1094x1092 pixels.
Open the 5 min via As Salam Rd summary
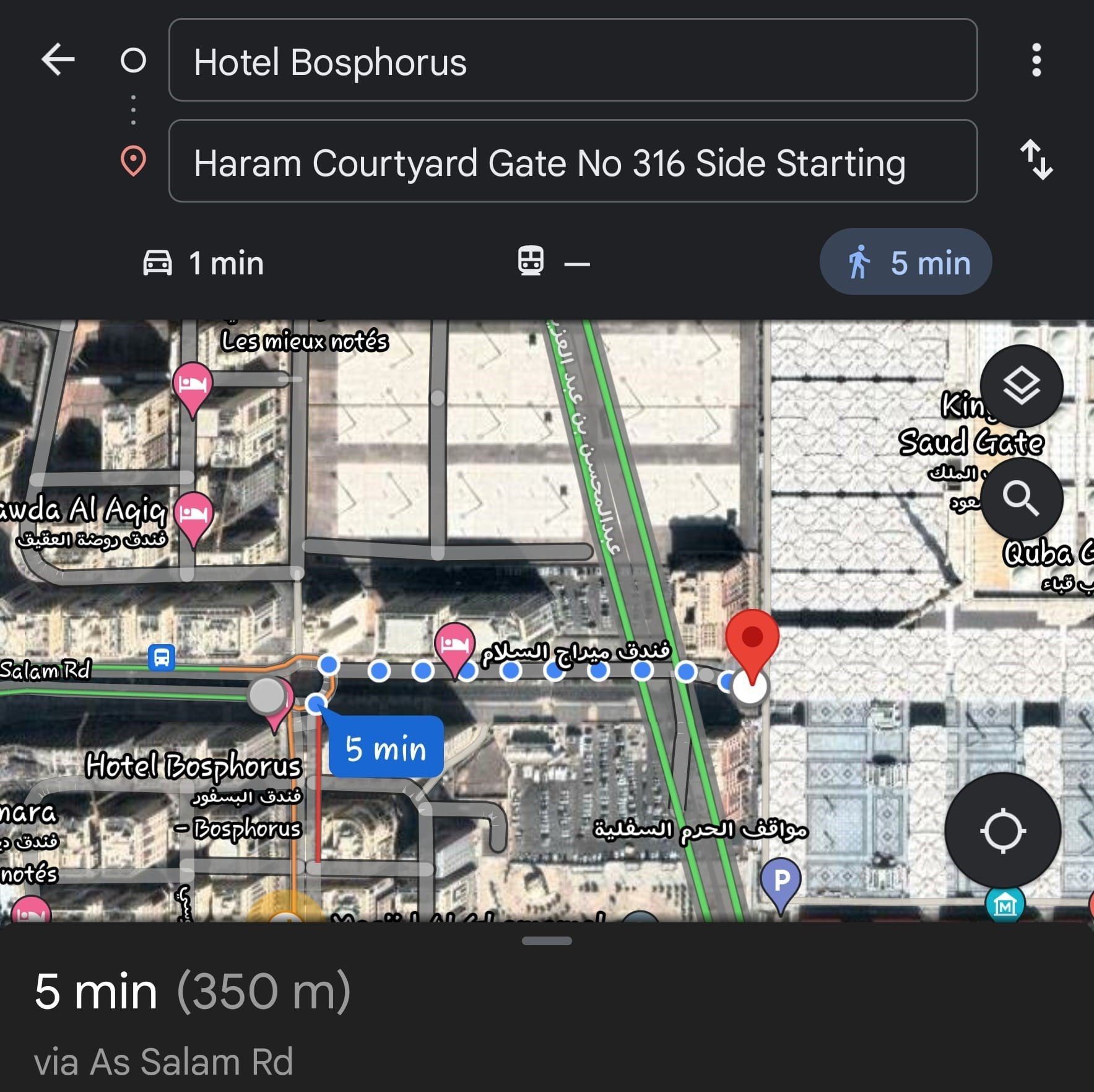pos(192,1022)
